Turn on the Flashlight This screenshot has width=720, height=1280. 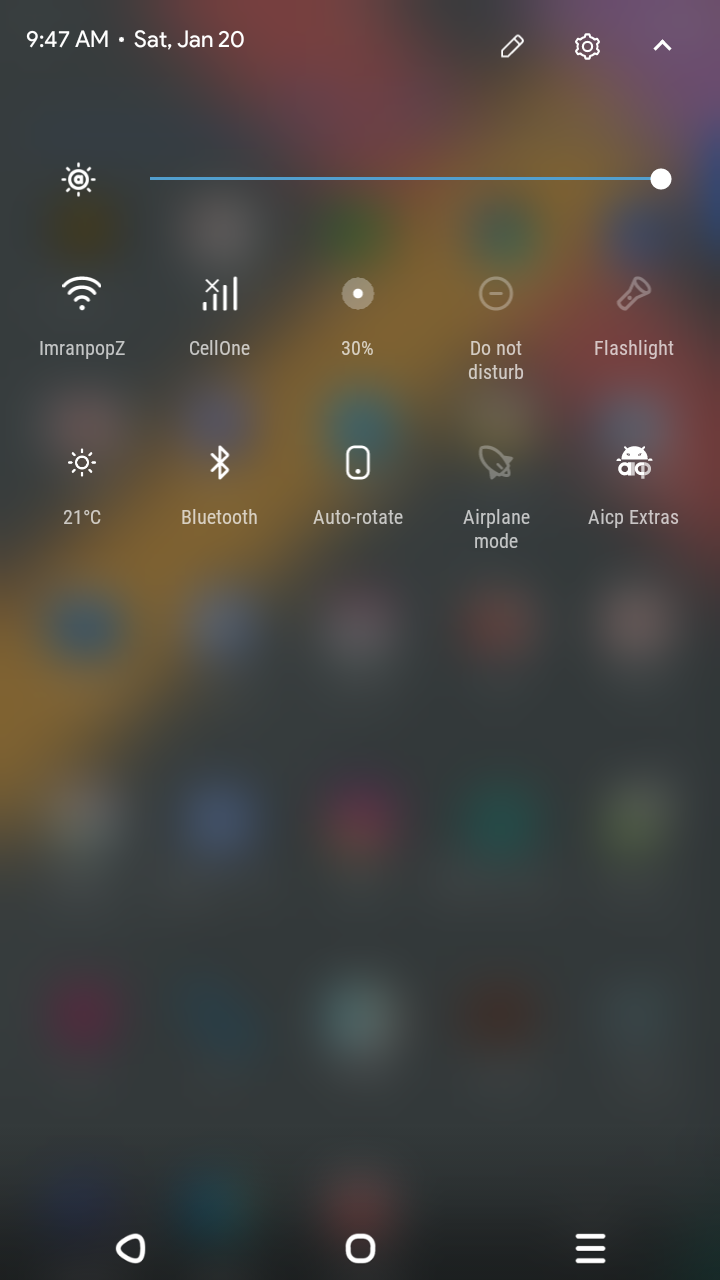634,295
